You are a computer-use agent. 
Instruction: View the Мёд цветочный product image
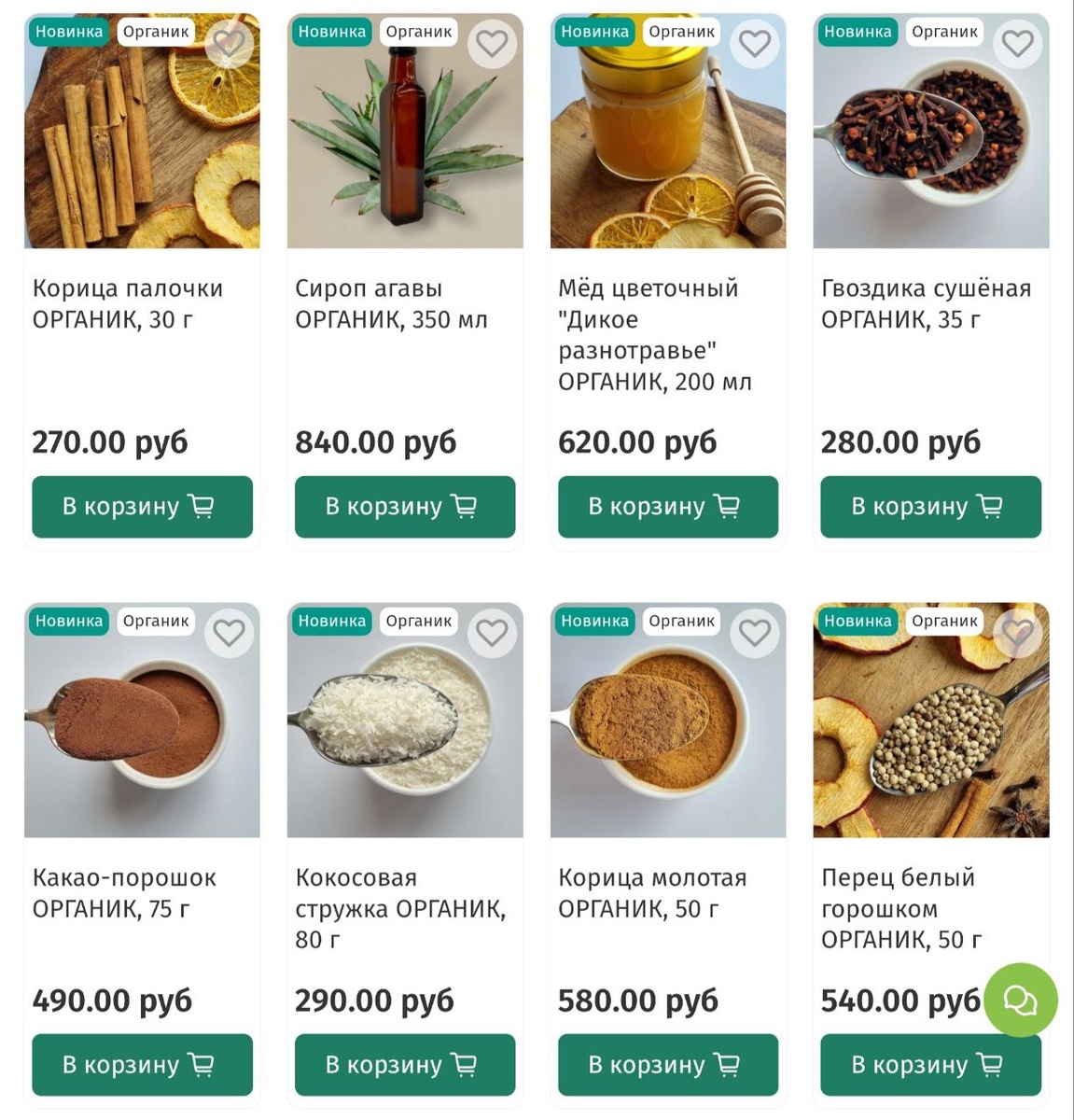pos(668,149)
